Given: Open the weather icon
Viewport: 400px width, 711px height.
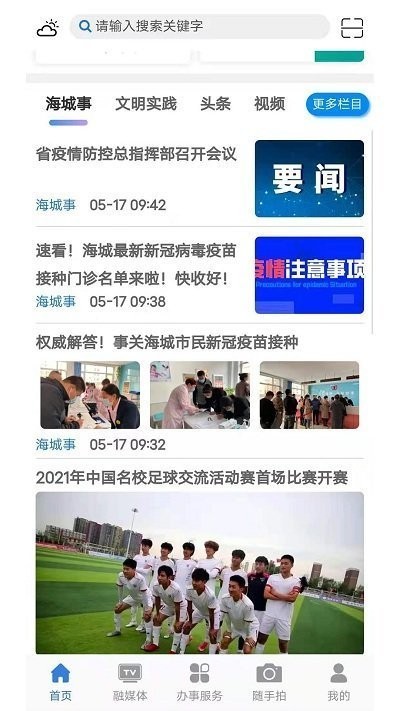Looking at the screenshot, I should point(48,28).
